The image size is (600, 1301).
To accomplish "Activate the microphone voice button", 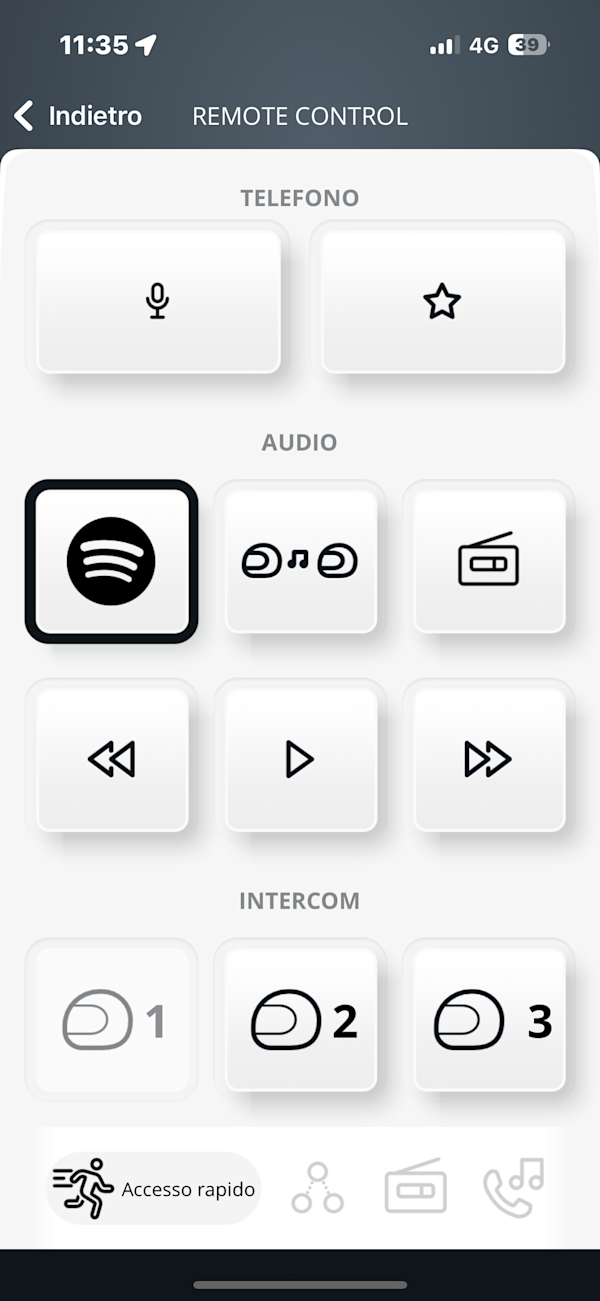I will point(157,301).
